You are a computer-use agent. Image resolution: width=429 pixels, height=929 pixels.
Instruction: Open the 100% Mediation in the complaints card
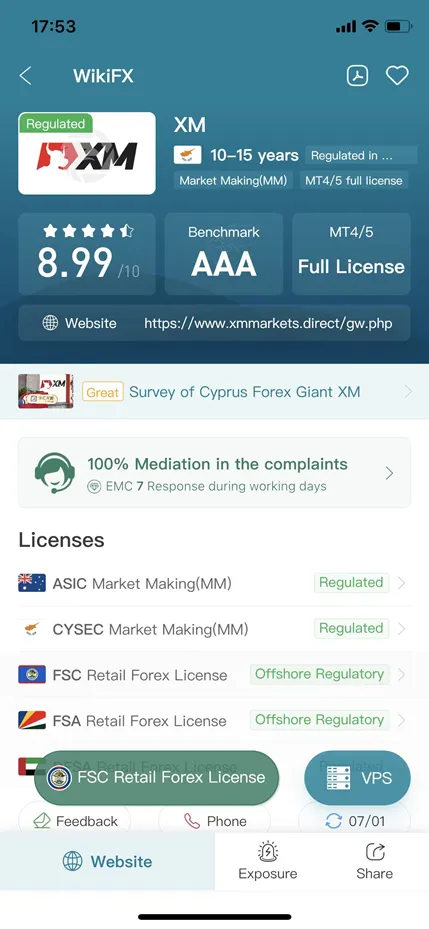(214, 473)
